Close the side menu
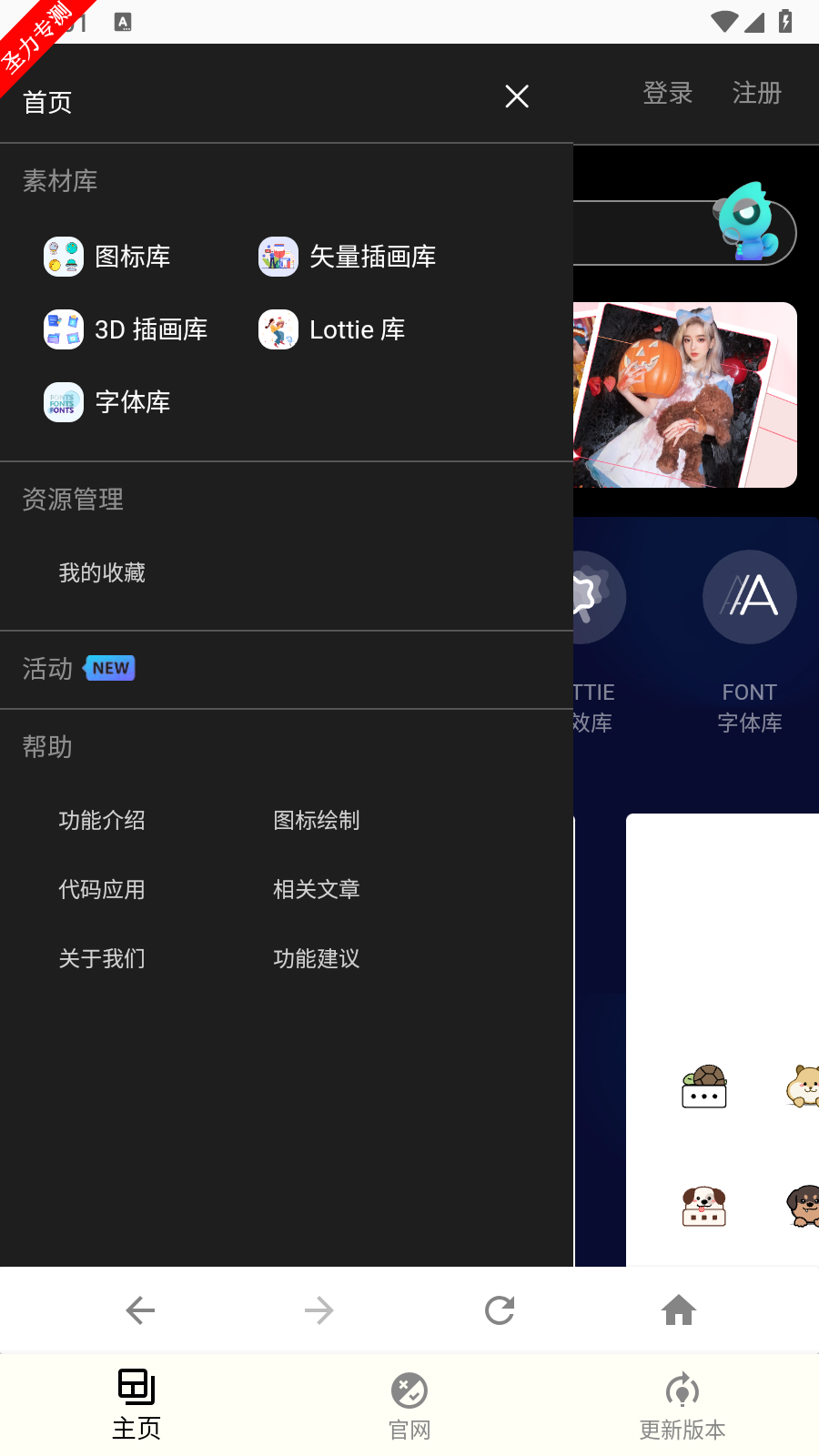819x1456 pixels. pyautogui.click(x=517, y=96)
